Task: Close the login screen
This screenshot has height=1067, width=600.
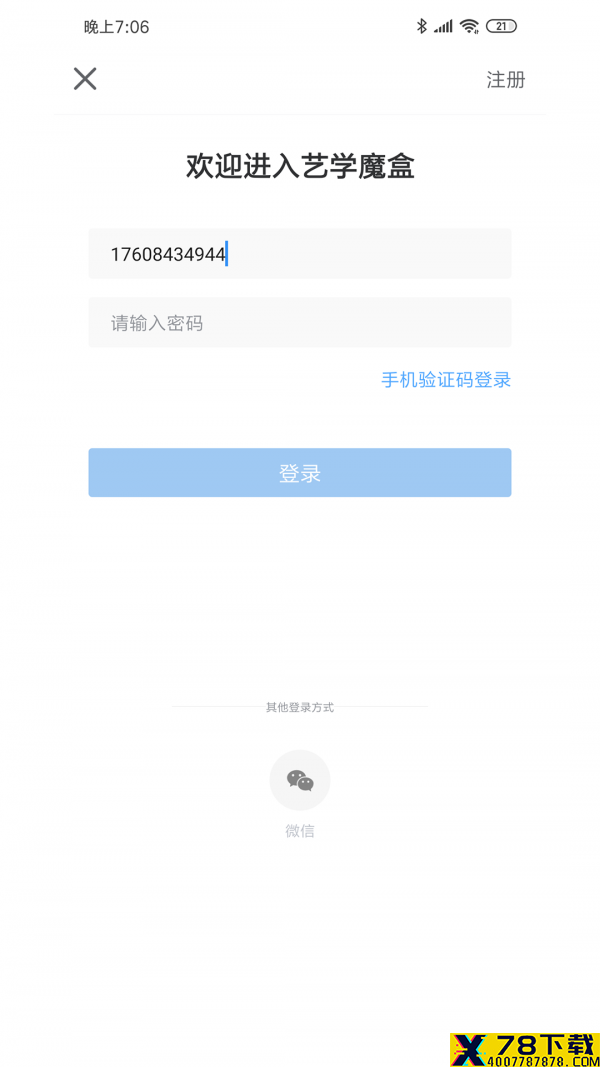Action: pos(85,79)
